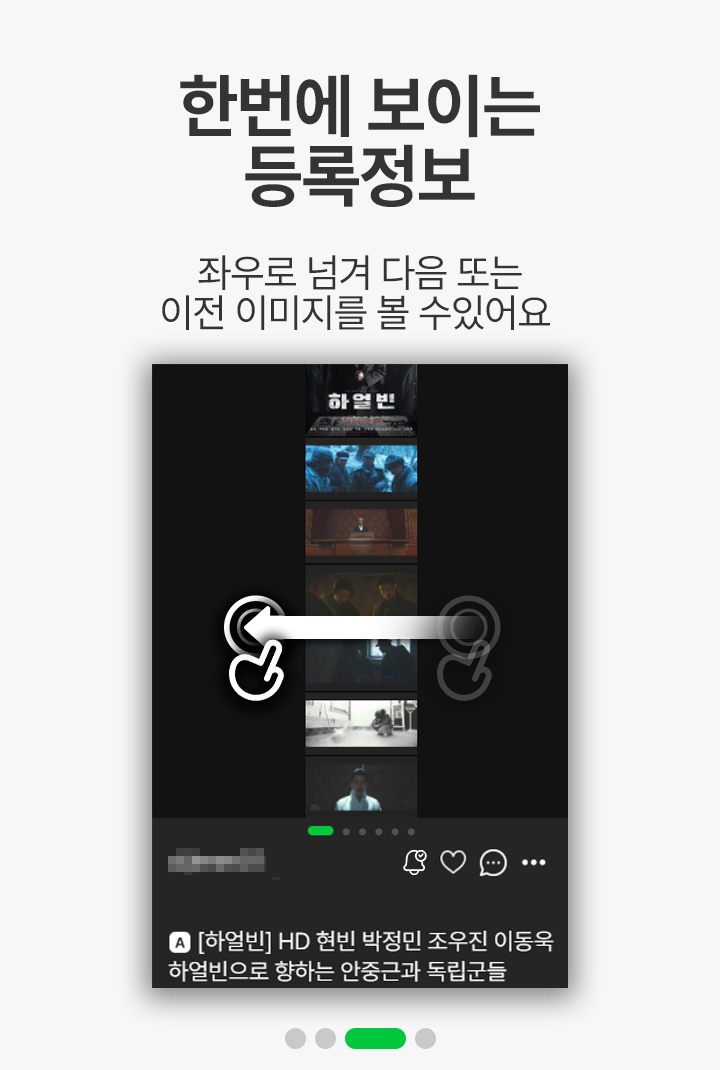Go to the last tutorial page dot
Image resolution: width=720 pixels, height=1070 pixels.
(x=425, y=1039)
